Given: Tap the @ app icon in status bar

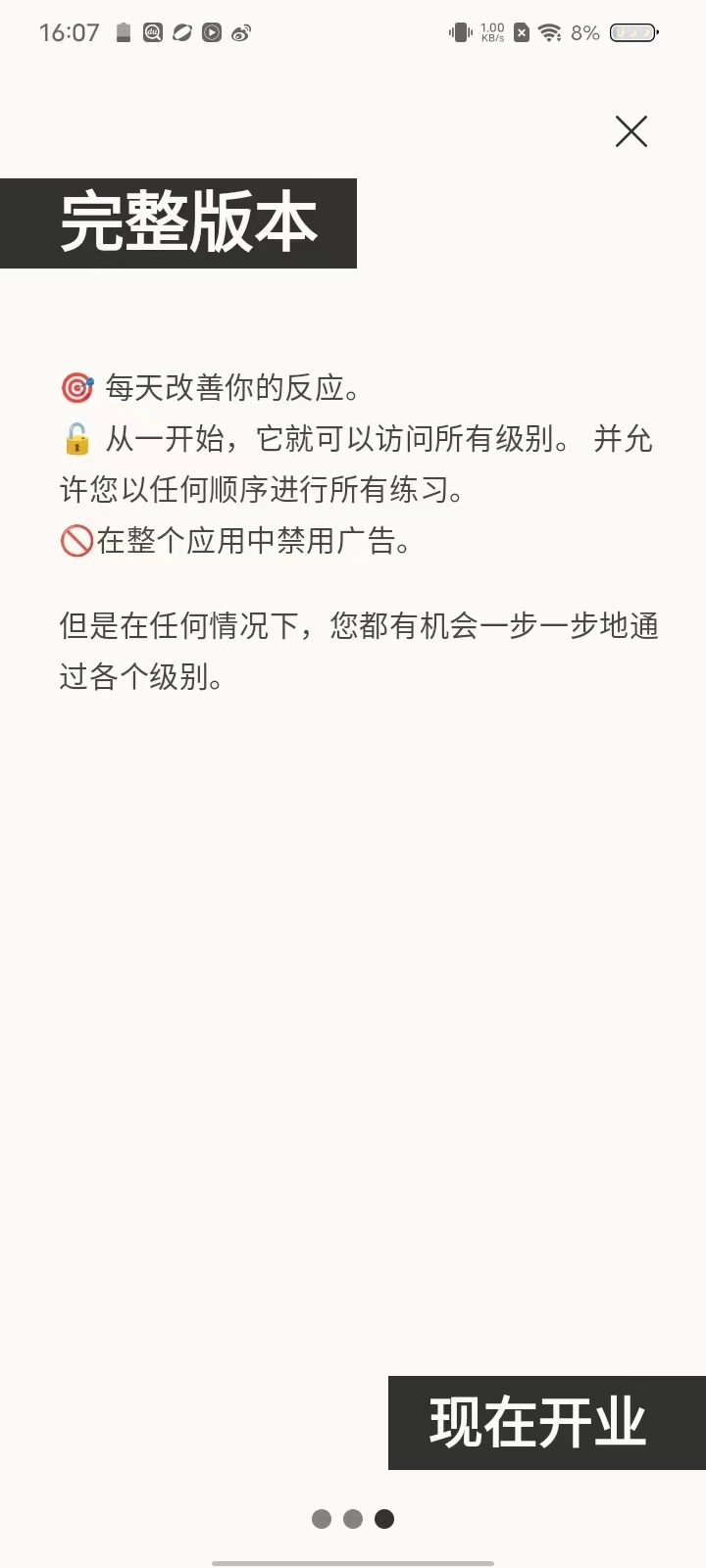Looking at the screenshot, I should pyautogui.click(x=152, y=32).
